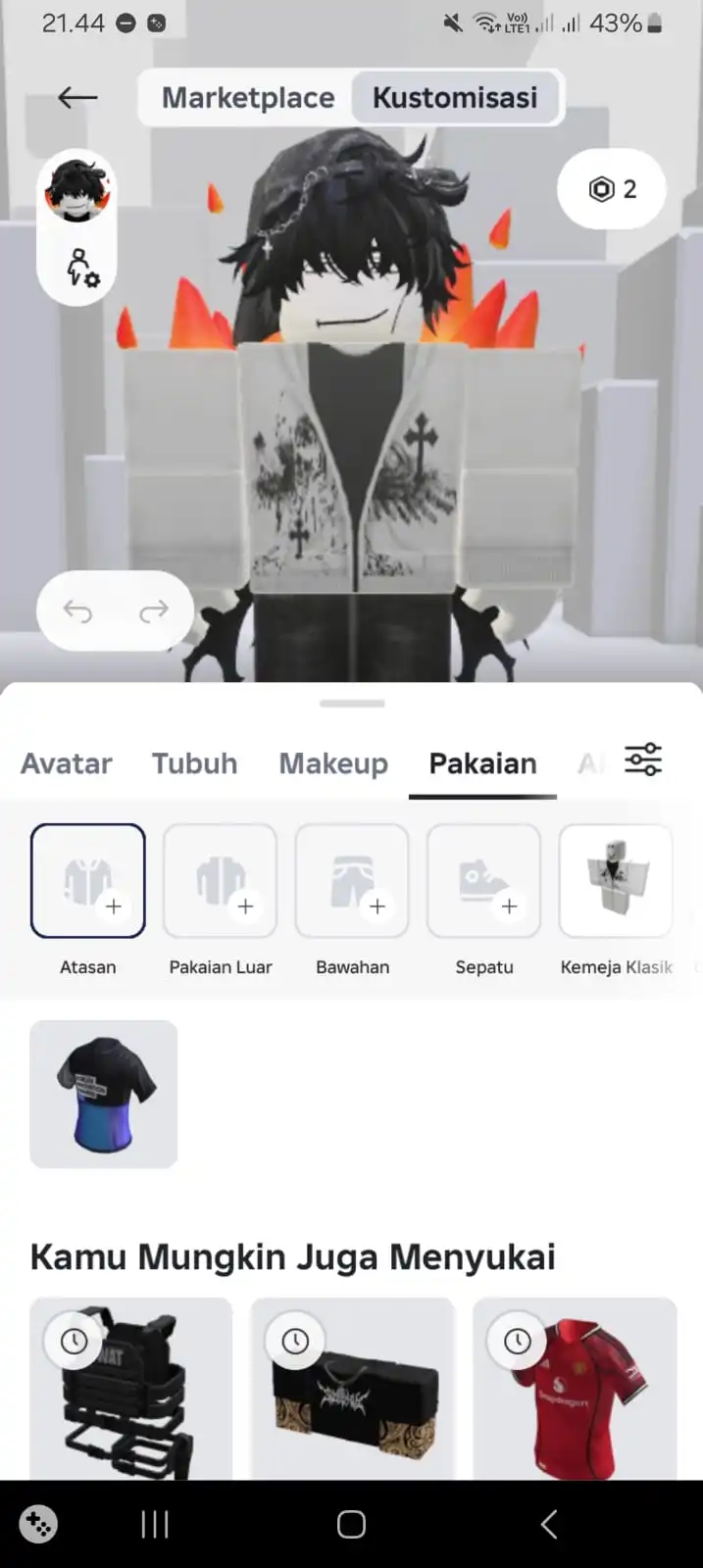
Task: Select the Kustomisasi segment
Action: tap(455, 98)
